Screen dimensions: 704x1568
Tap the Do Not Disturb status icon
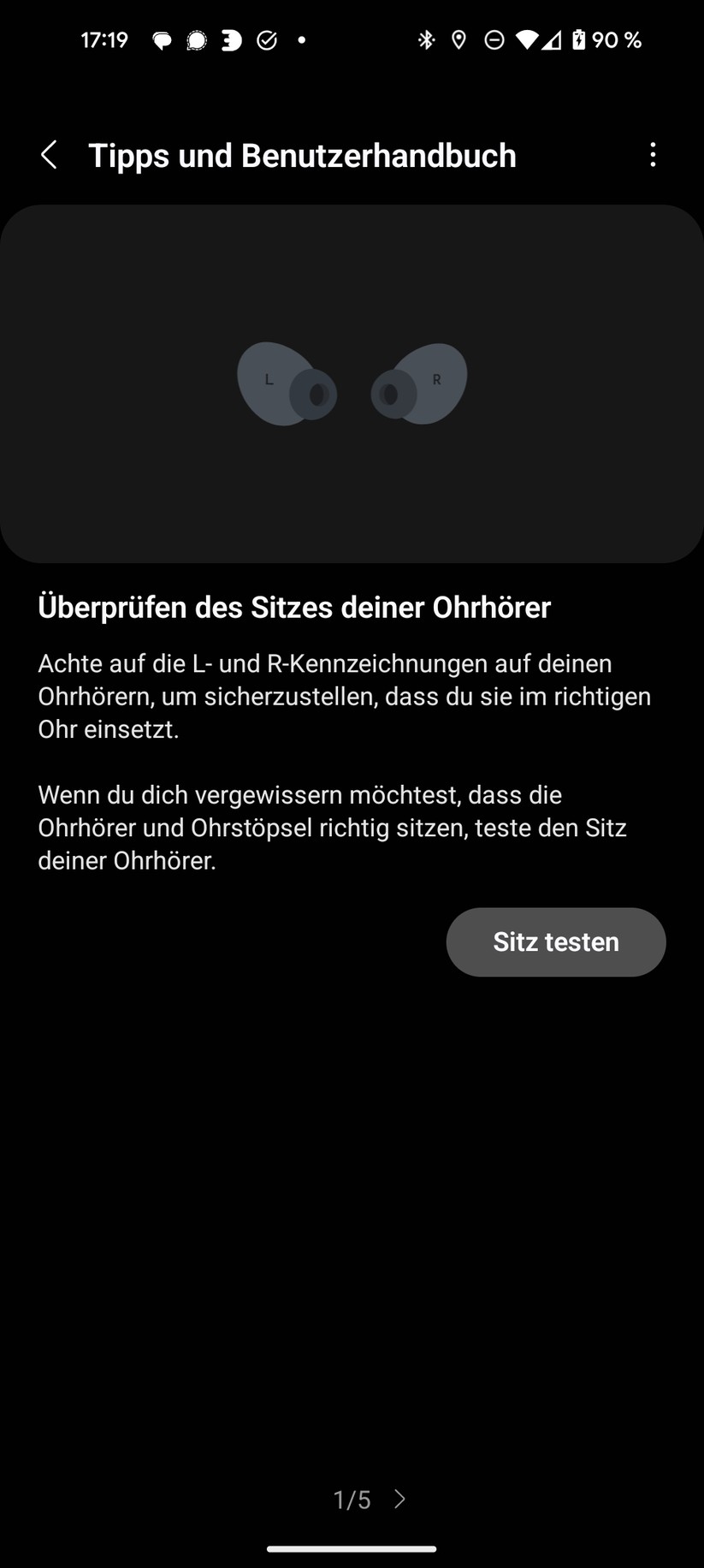click(494, 39)
